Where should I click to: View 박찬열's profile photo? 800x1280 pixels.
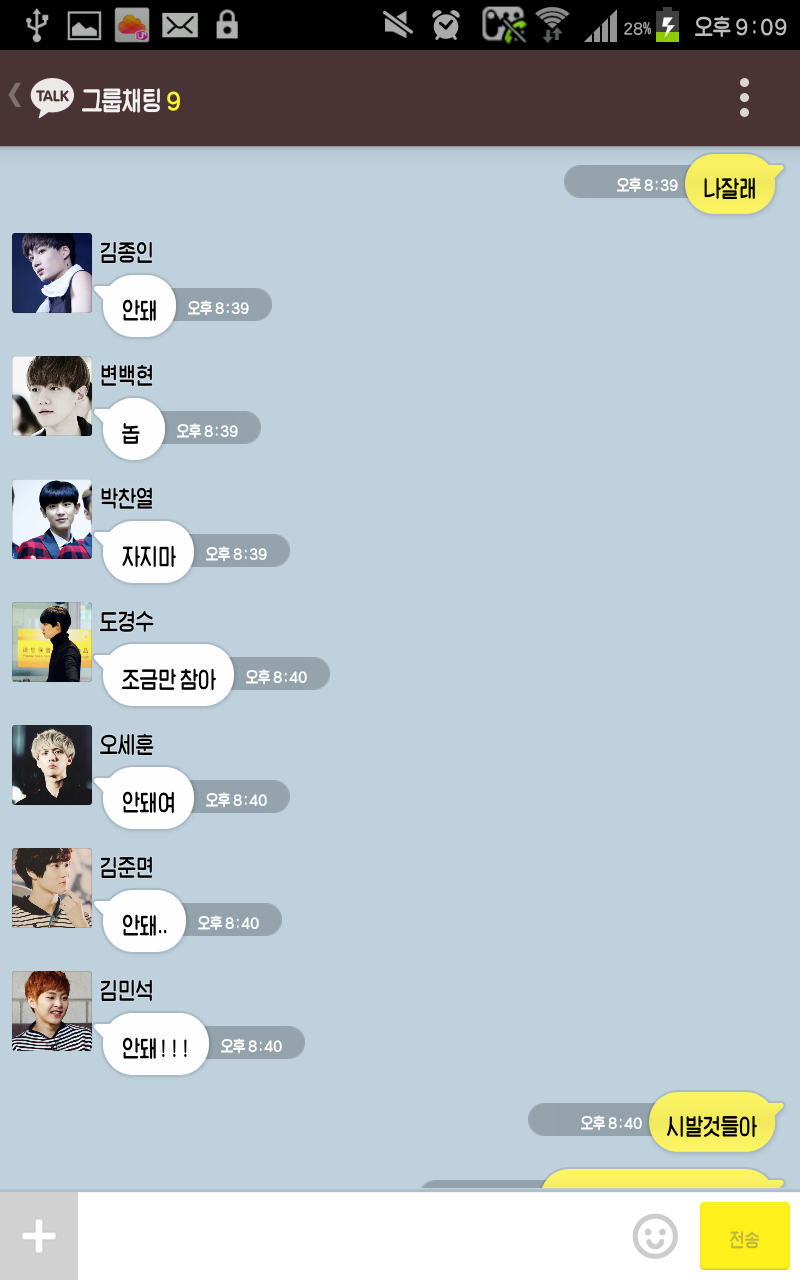pyautogui.click(x=52, y=519)
